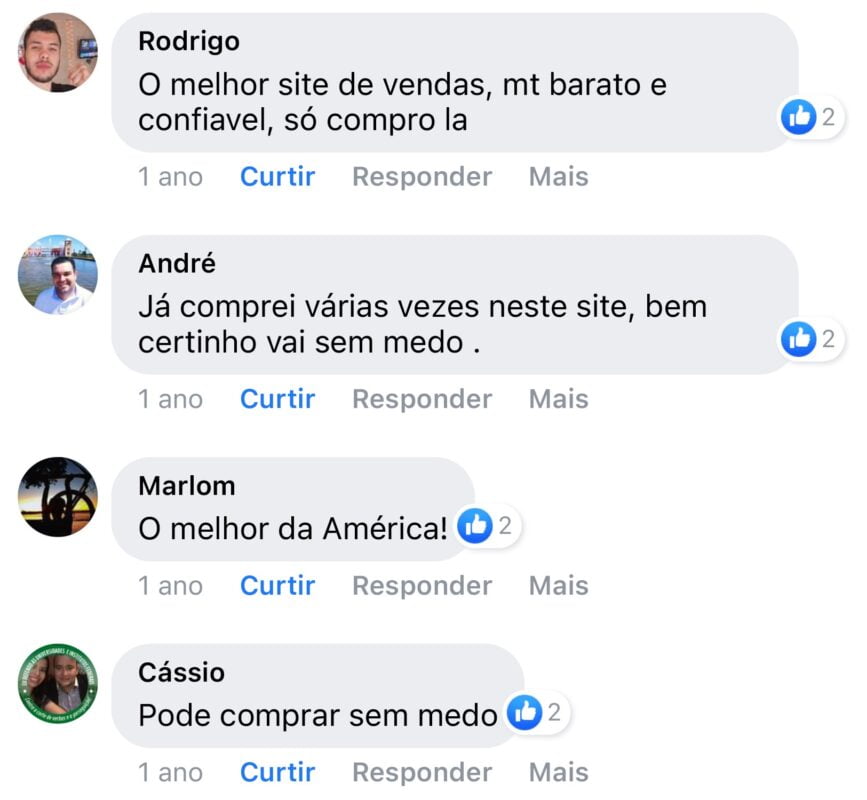Tap Curtir under André's comment
This screenshot has width=867, height=800.
(277, 399)
